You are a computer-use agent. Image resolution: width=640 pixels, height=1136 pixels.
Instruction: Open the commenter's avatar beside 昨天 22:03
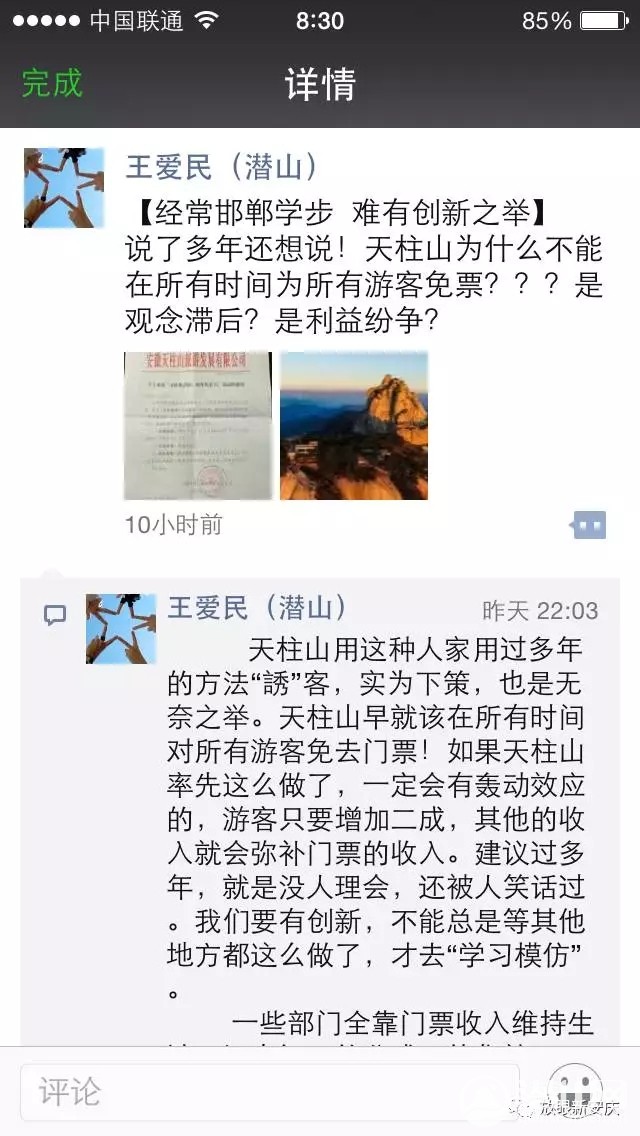coord(121,629)
